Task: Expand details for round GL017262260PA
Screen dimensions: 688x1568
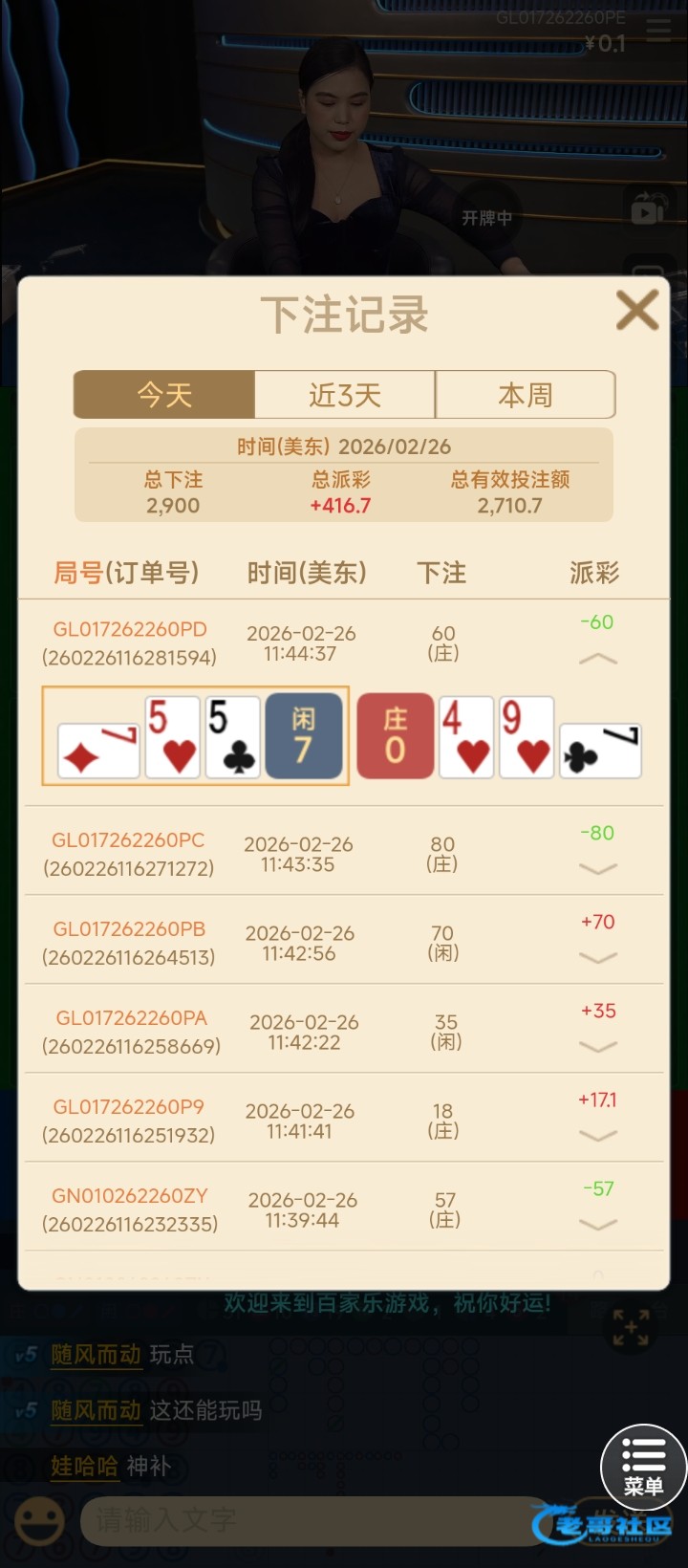Action: pyautogui.click(x=598, y=1047)
